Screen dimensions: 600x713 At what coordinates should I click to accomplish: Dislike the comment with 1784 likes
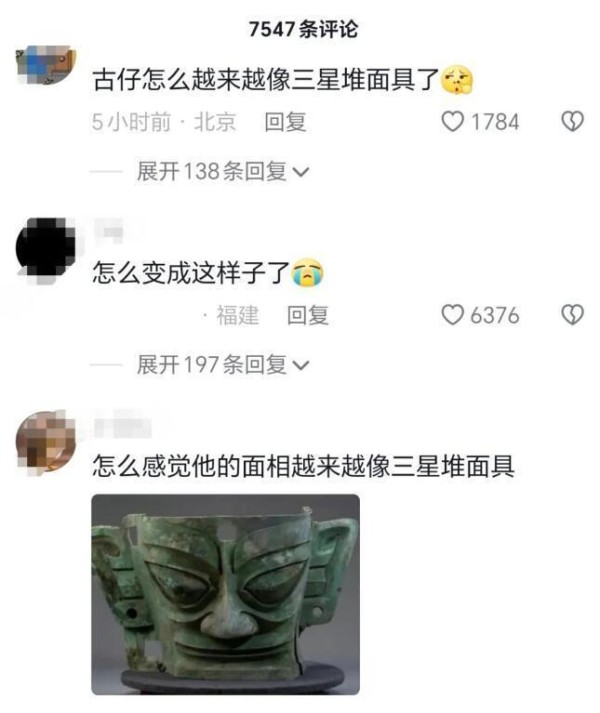571,123
